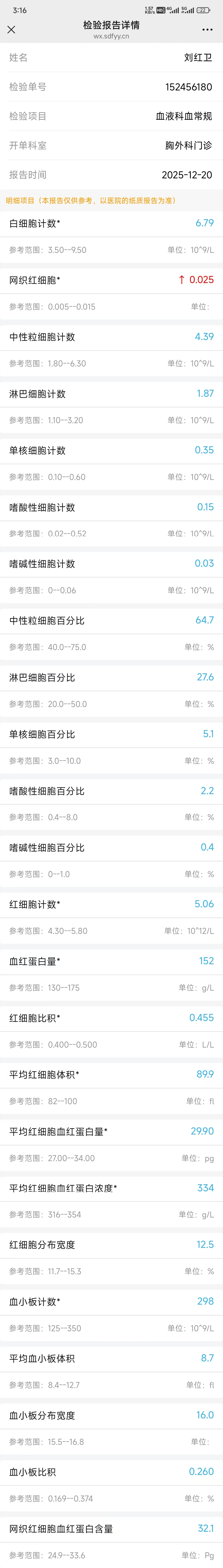The width and height of the screenshot is (223, 1568).
Task: Close the lab report detail page
Action: click(x=11, y=29)
